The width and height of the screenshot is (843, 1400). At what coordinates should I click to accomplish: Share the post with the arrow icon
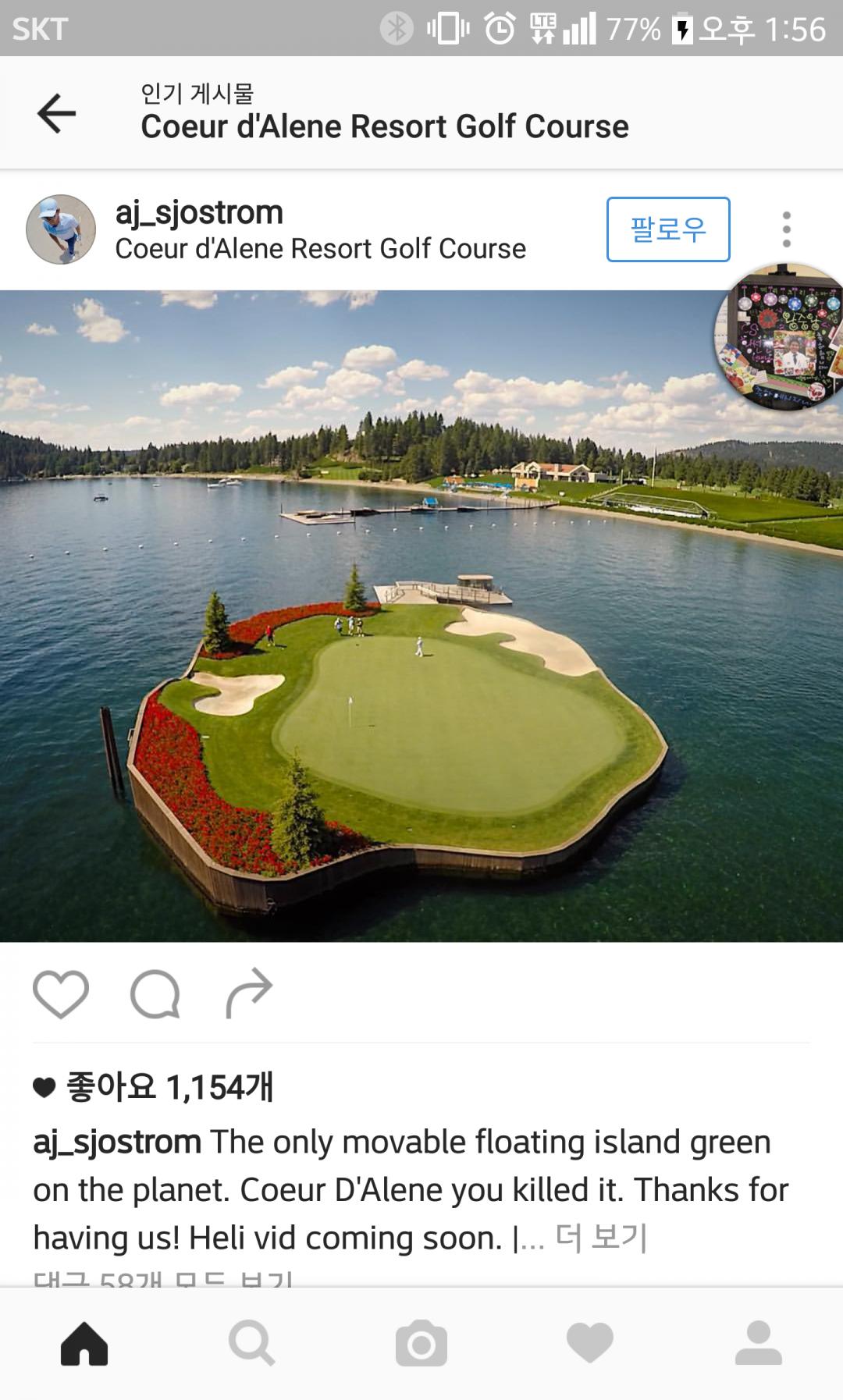pos(249,993)
